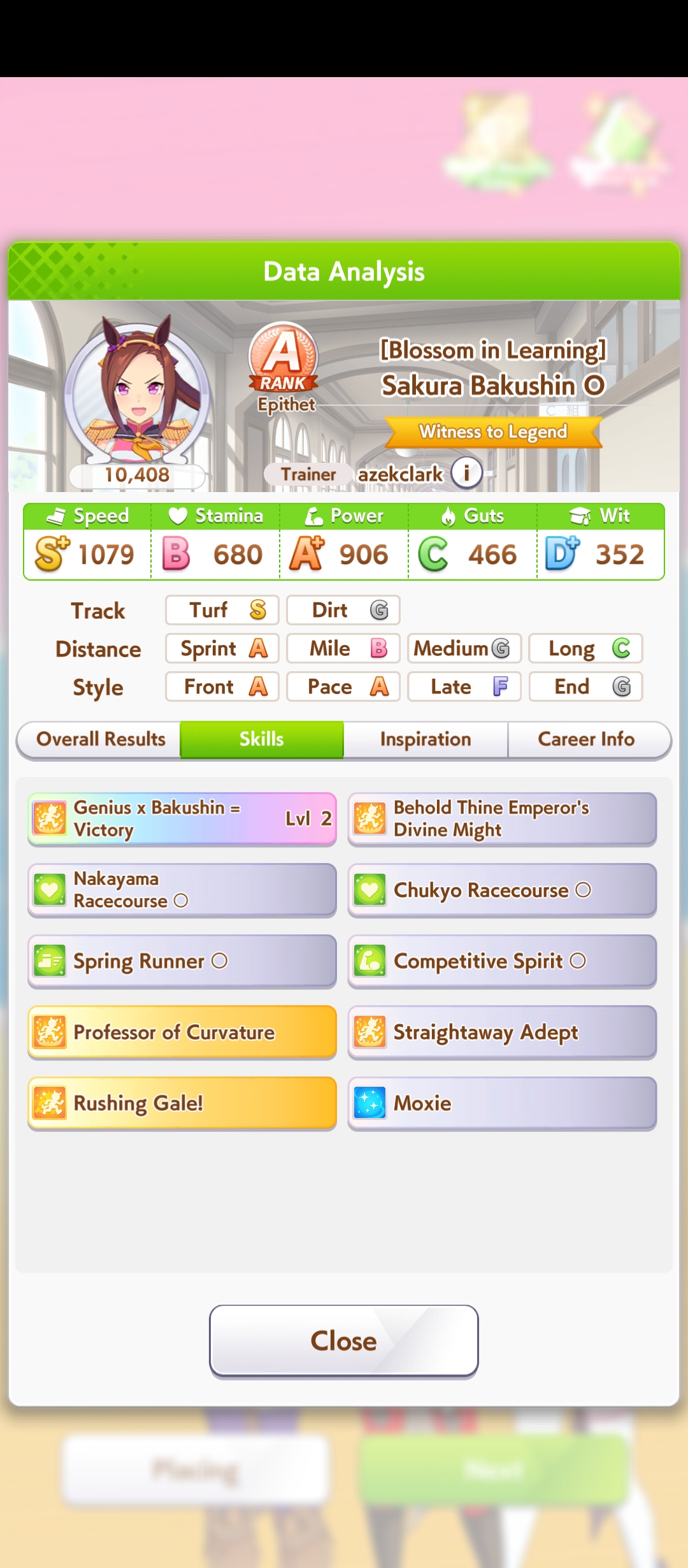Viewport: 688px width, 1568px height.
Task: Open the Straightaway Adept skill
Action: (x=502, y=1033)
